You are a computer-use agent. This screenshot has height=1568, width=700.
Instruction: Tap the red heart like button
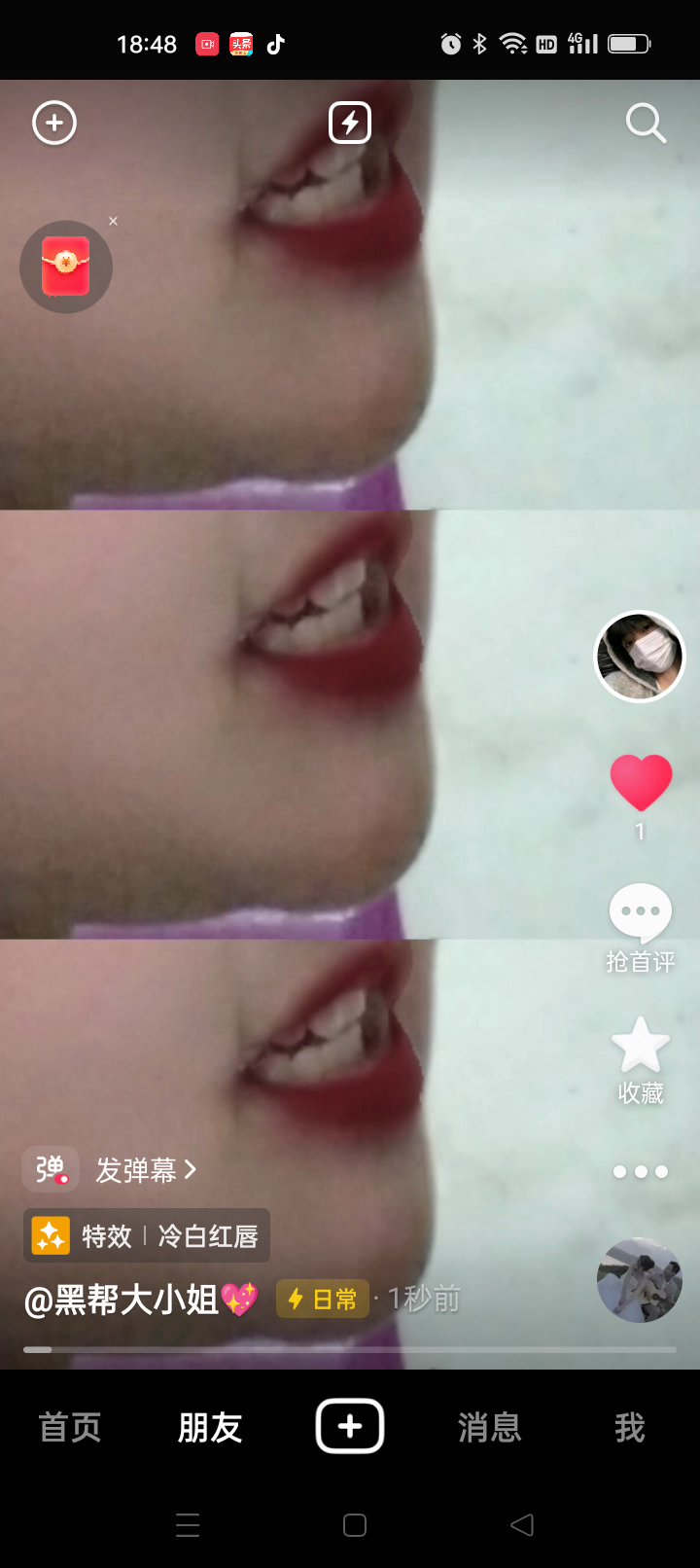641,782
